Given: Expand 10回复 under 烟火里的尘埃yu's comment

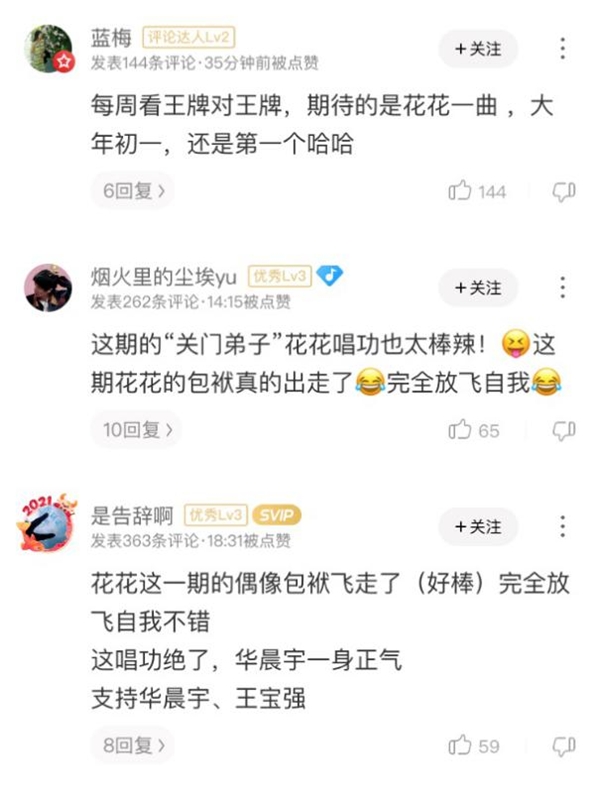Looking at the screenshot, I should click(142, 430).
